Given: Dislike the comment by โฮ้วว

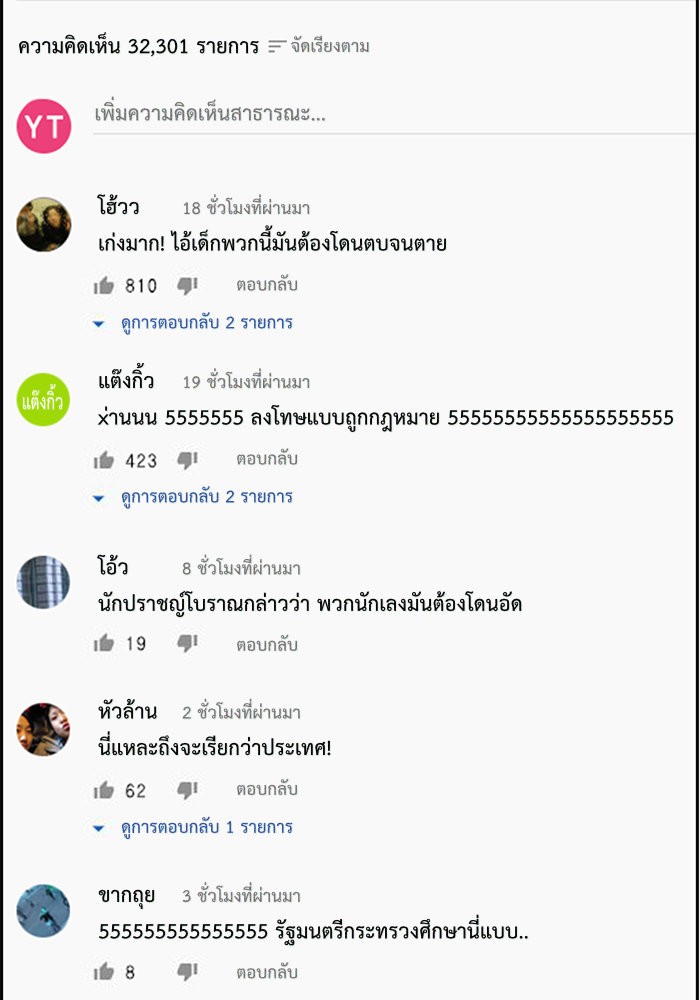Looking at the screenshot, I should [x=187, y=286].
